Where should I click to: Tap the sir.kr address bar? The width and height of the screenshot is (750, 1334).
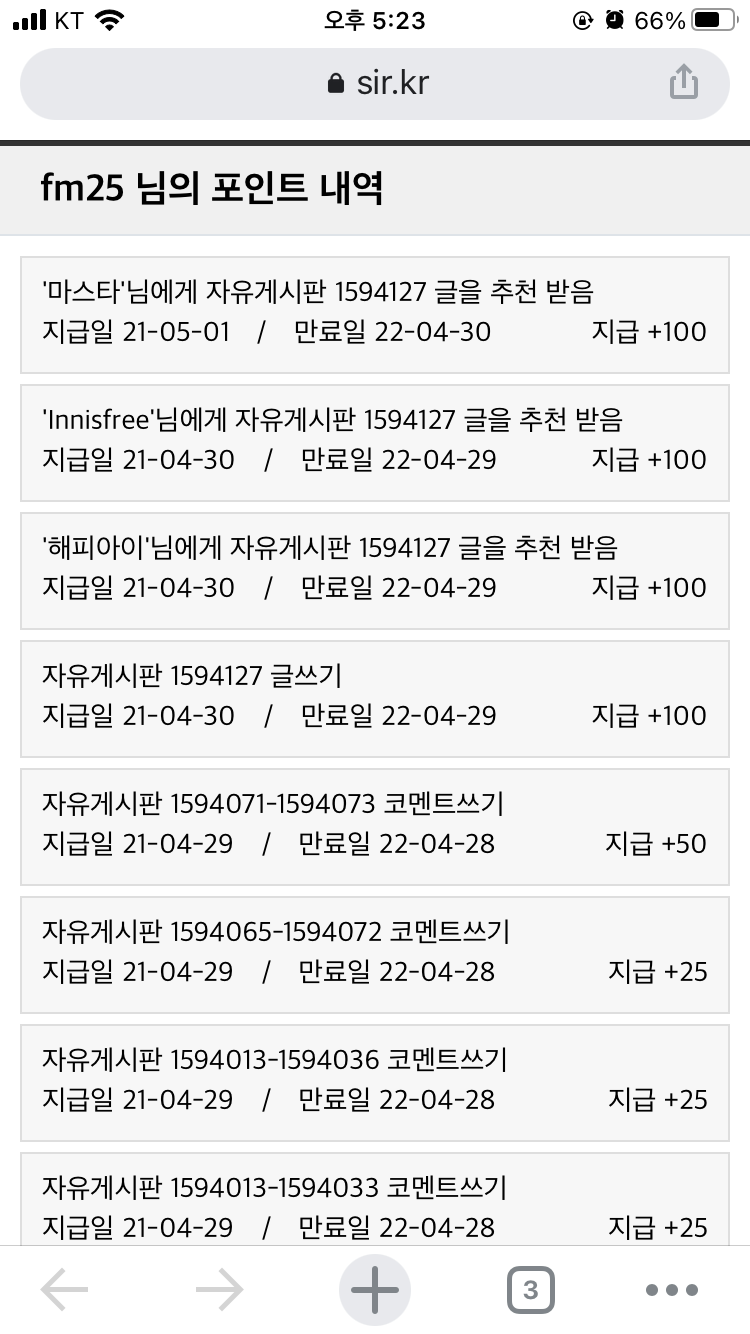375,84
